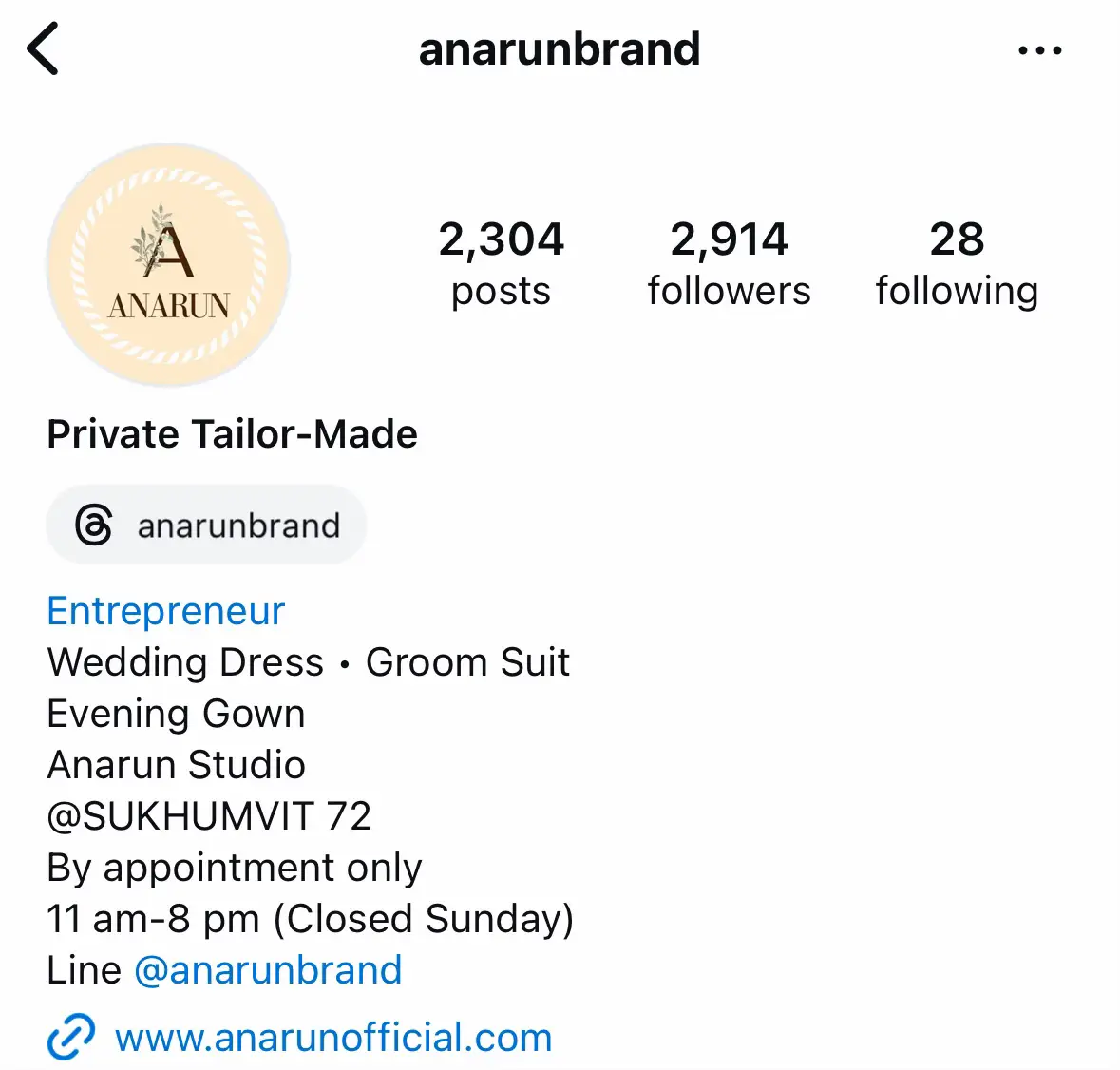
Task: Tap the Entrepreneur category link
Action: tap(166, 611)
